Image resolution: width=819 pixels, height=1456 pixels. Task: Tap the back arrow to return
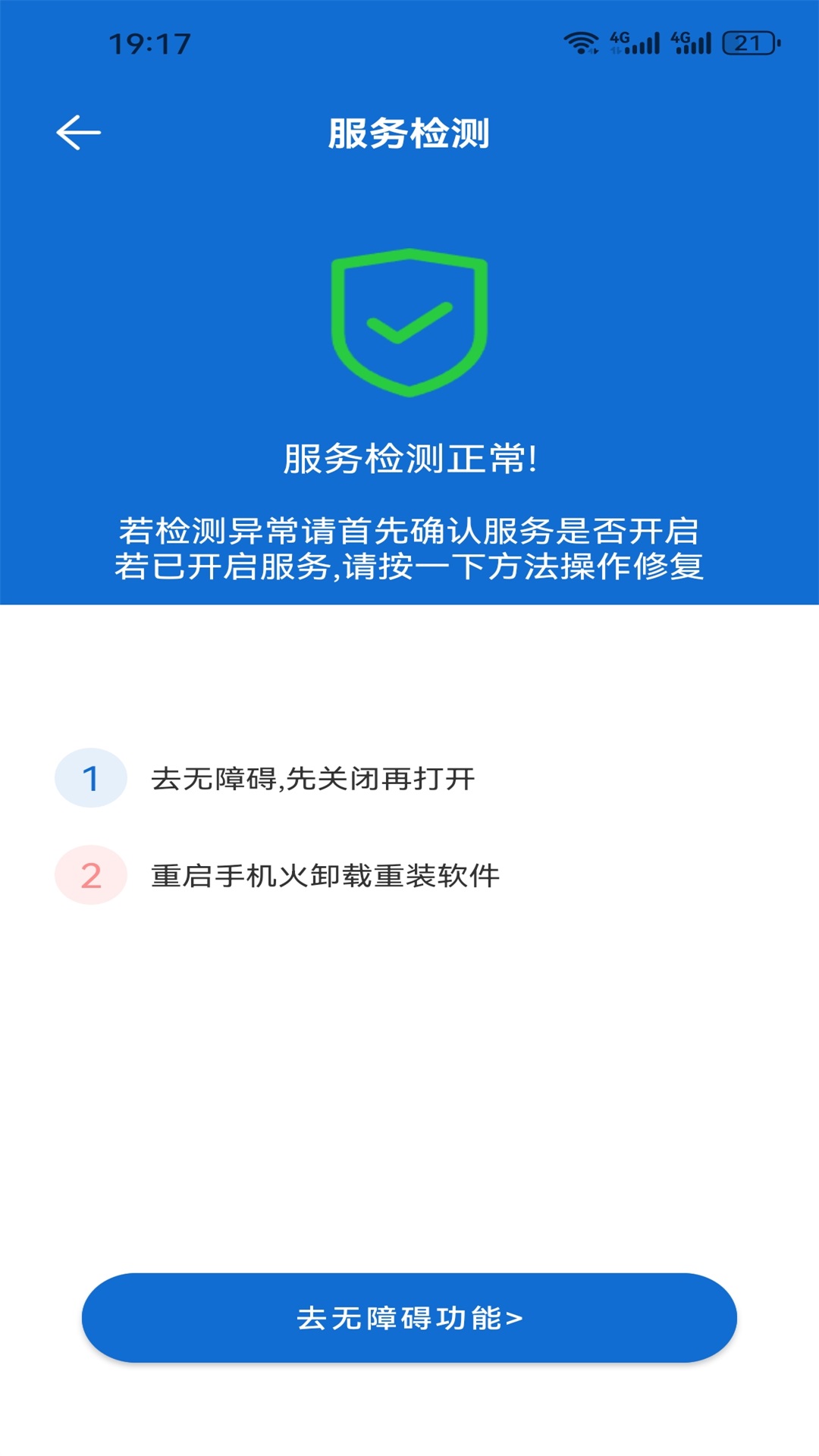[x=78, y=131]
